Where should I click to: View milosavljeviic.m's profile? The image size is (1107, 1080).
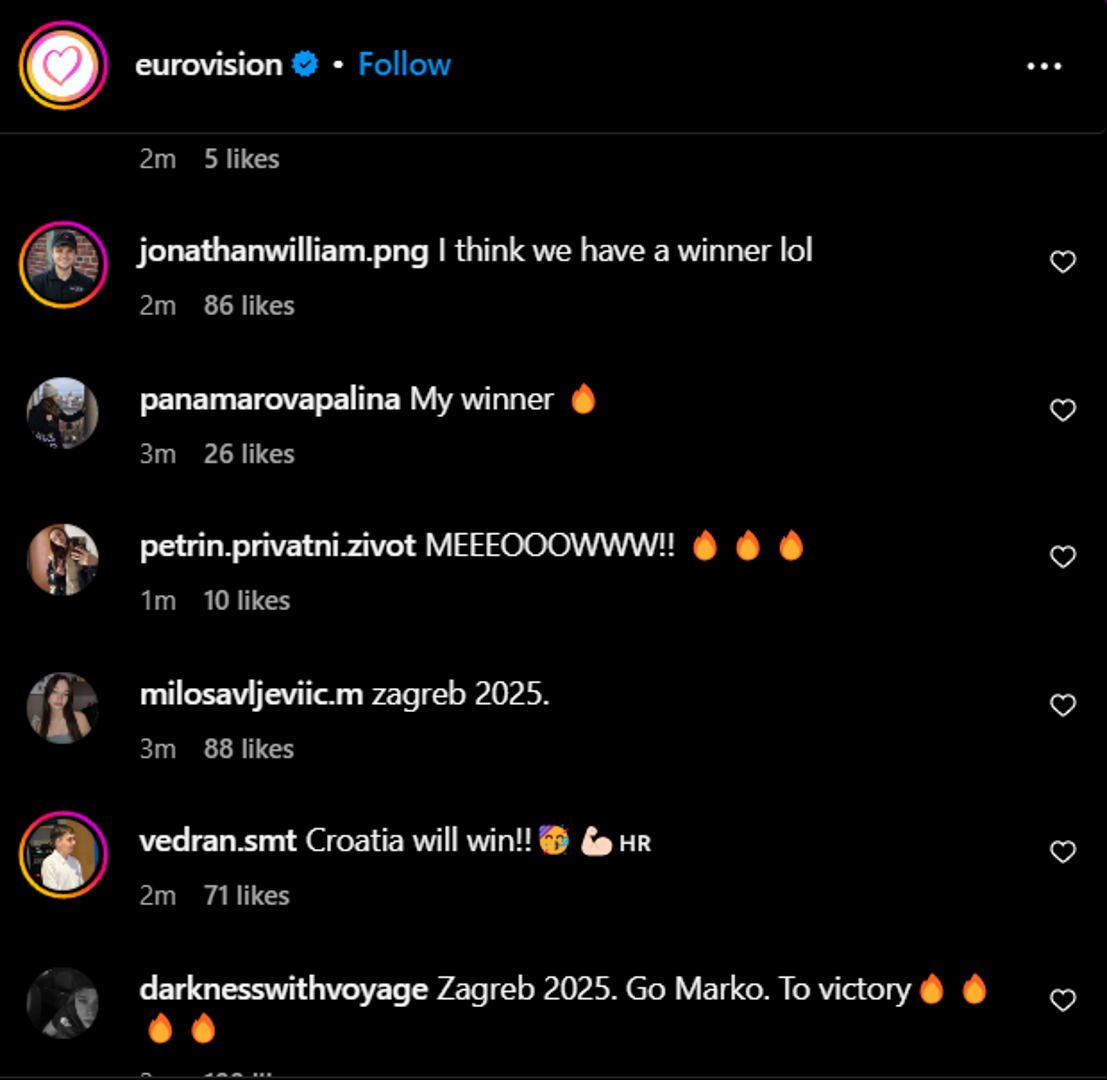(251, 694)
